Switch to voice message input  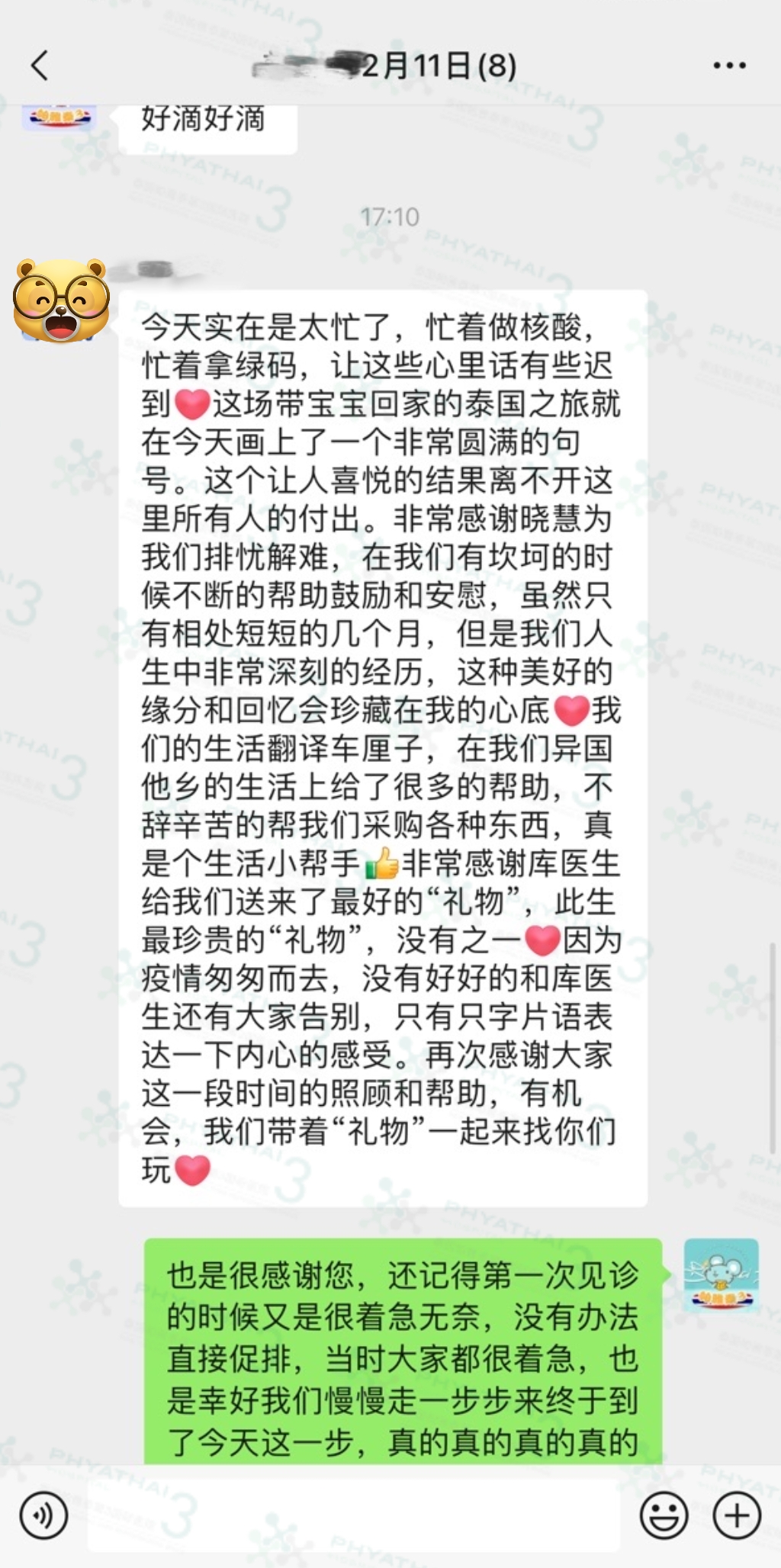43,1515
